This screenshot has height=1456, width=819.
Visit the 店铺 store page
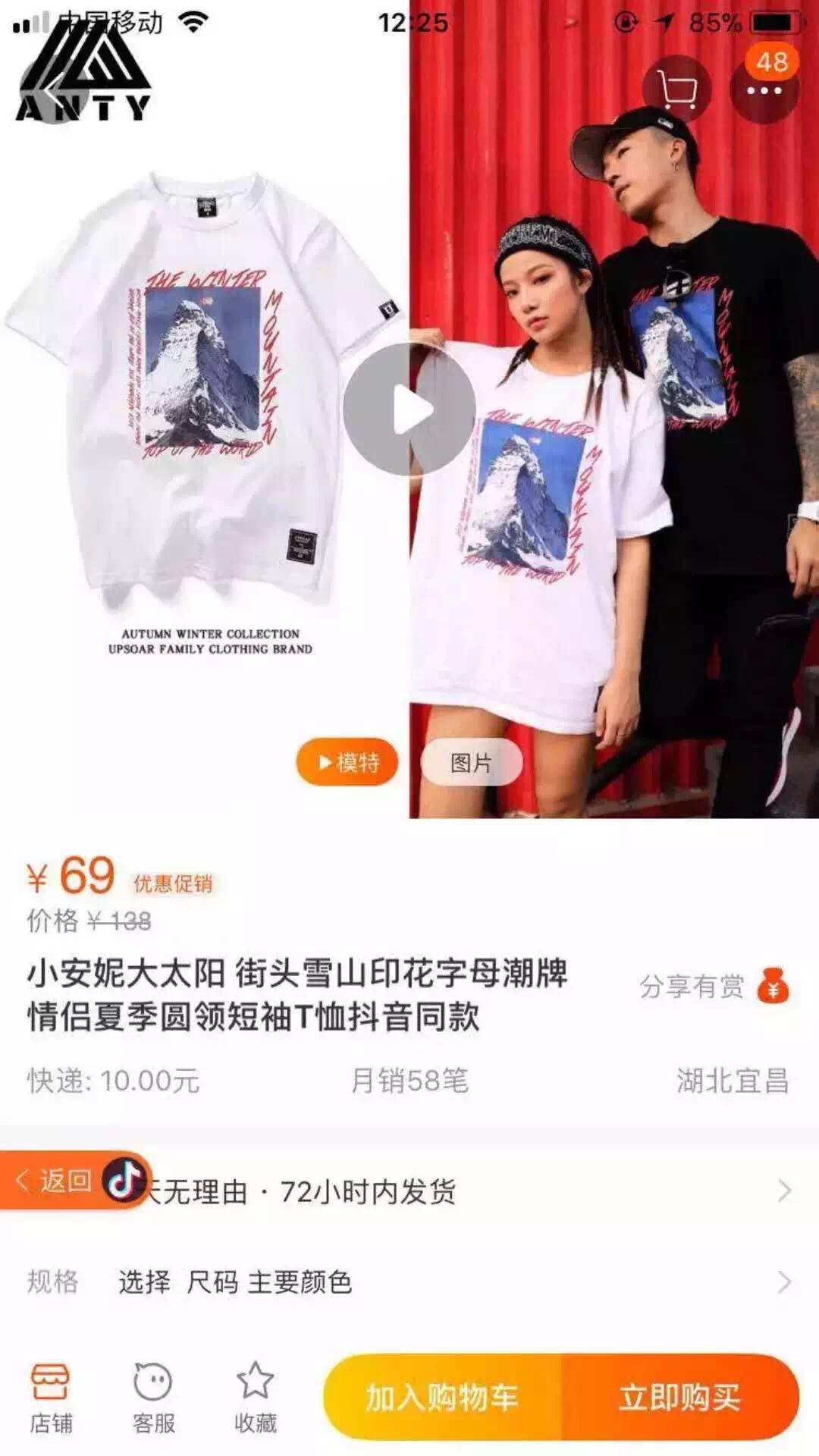coord(51,1397)
